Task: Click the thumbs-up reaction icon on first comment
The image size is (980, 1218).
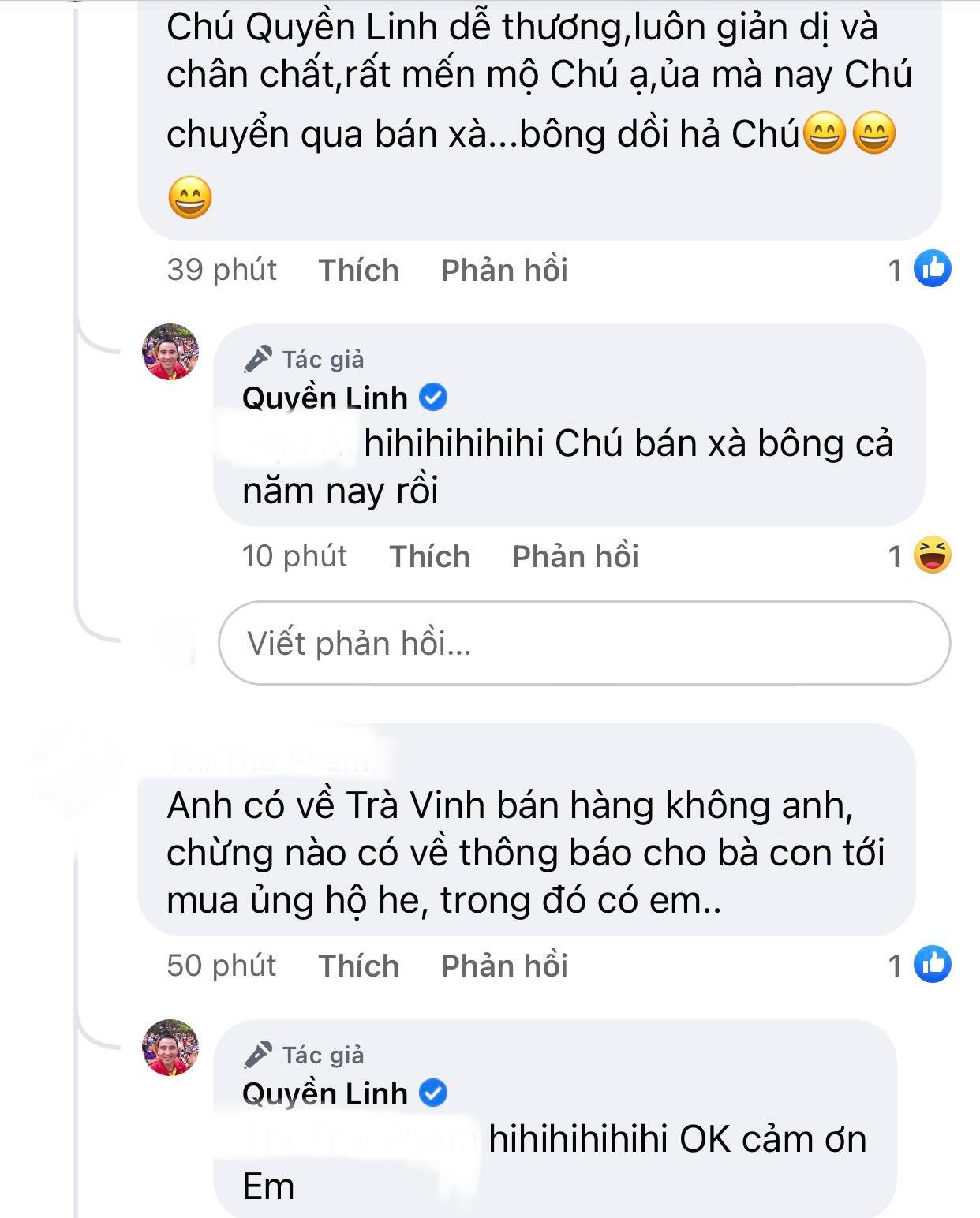Action: tap(931, 269)
